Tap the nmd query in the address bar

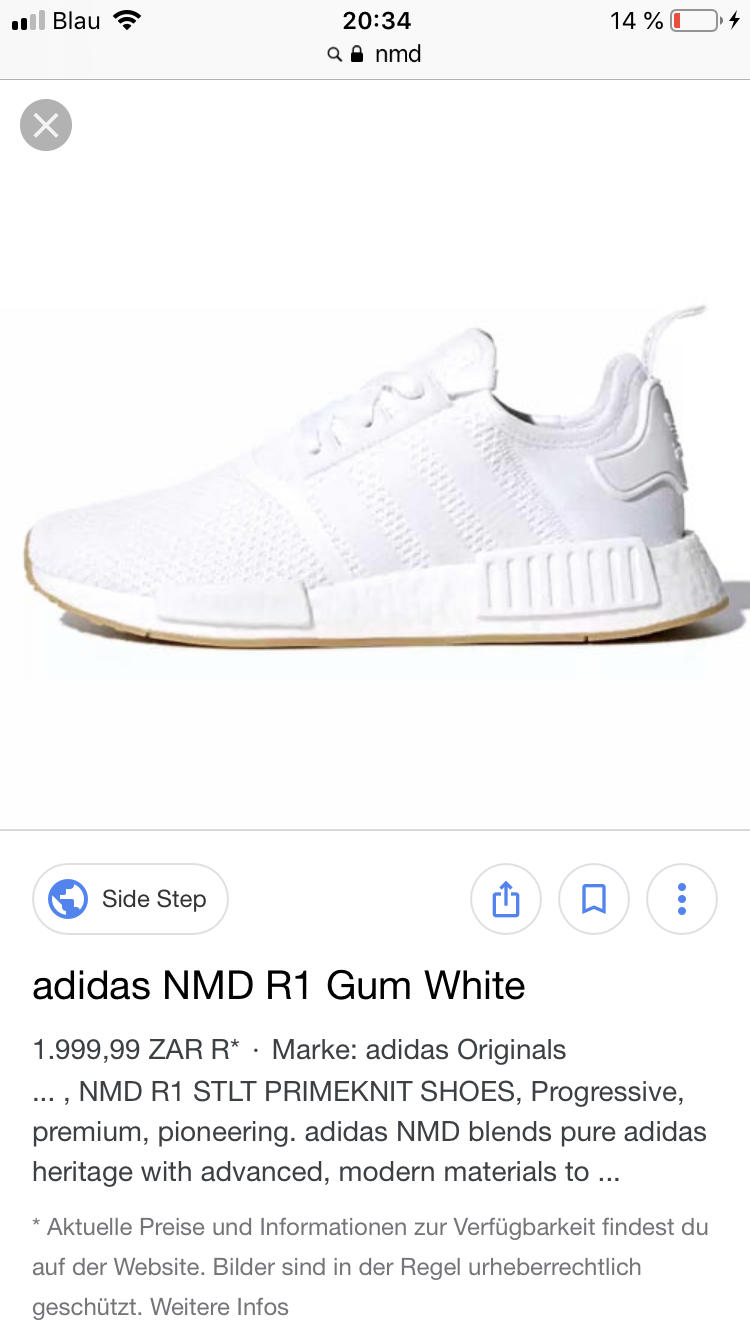[398, 55]
